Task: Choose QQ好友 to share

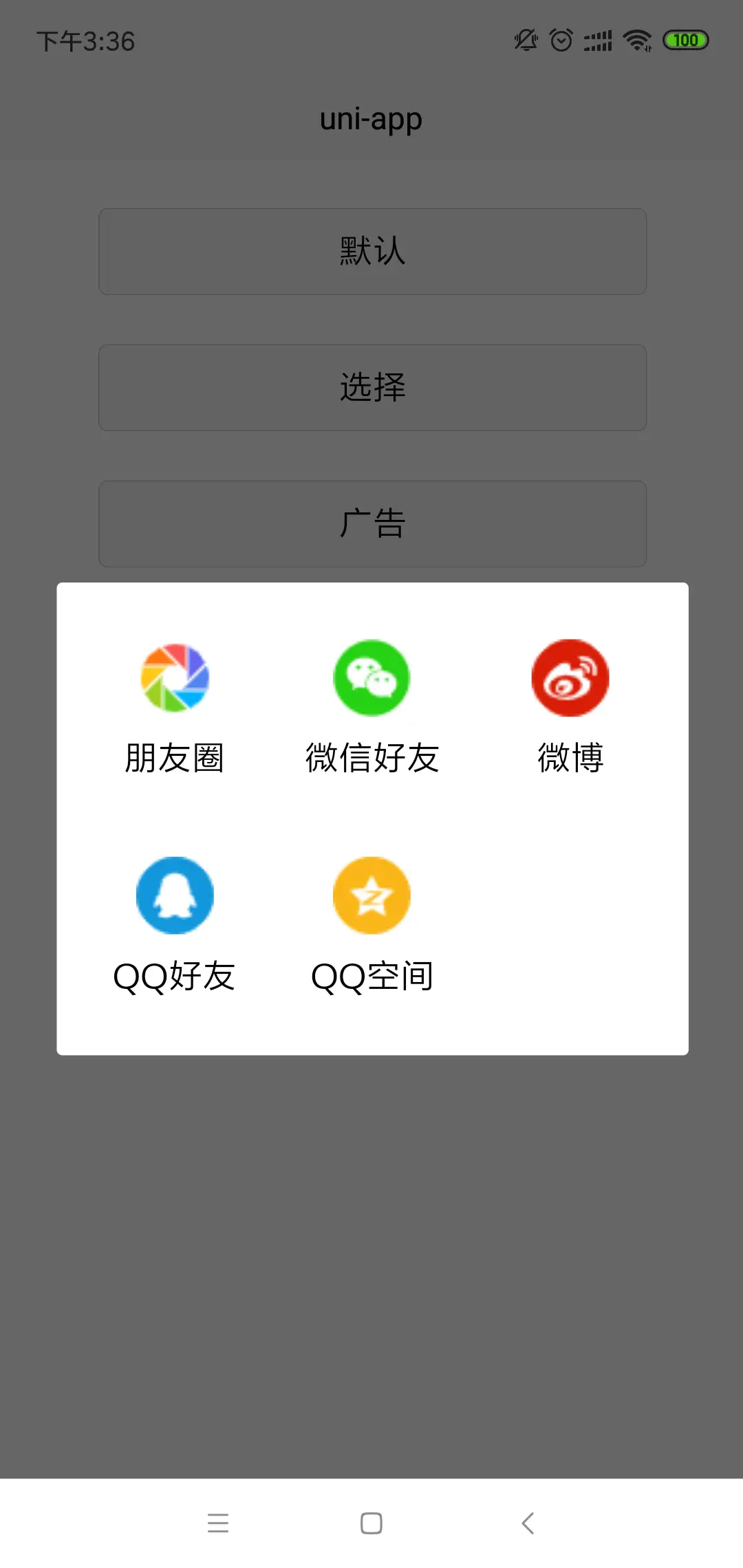Action: pyautogui.click(x=175, y=926)
